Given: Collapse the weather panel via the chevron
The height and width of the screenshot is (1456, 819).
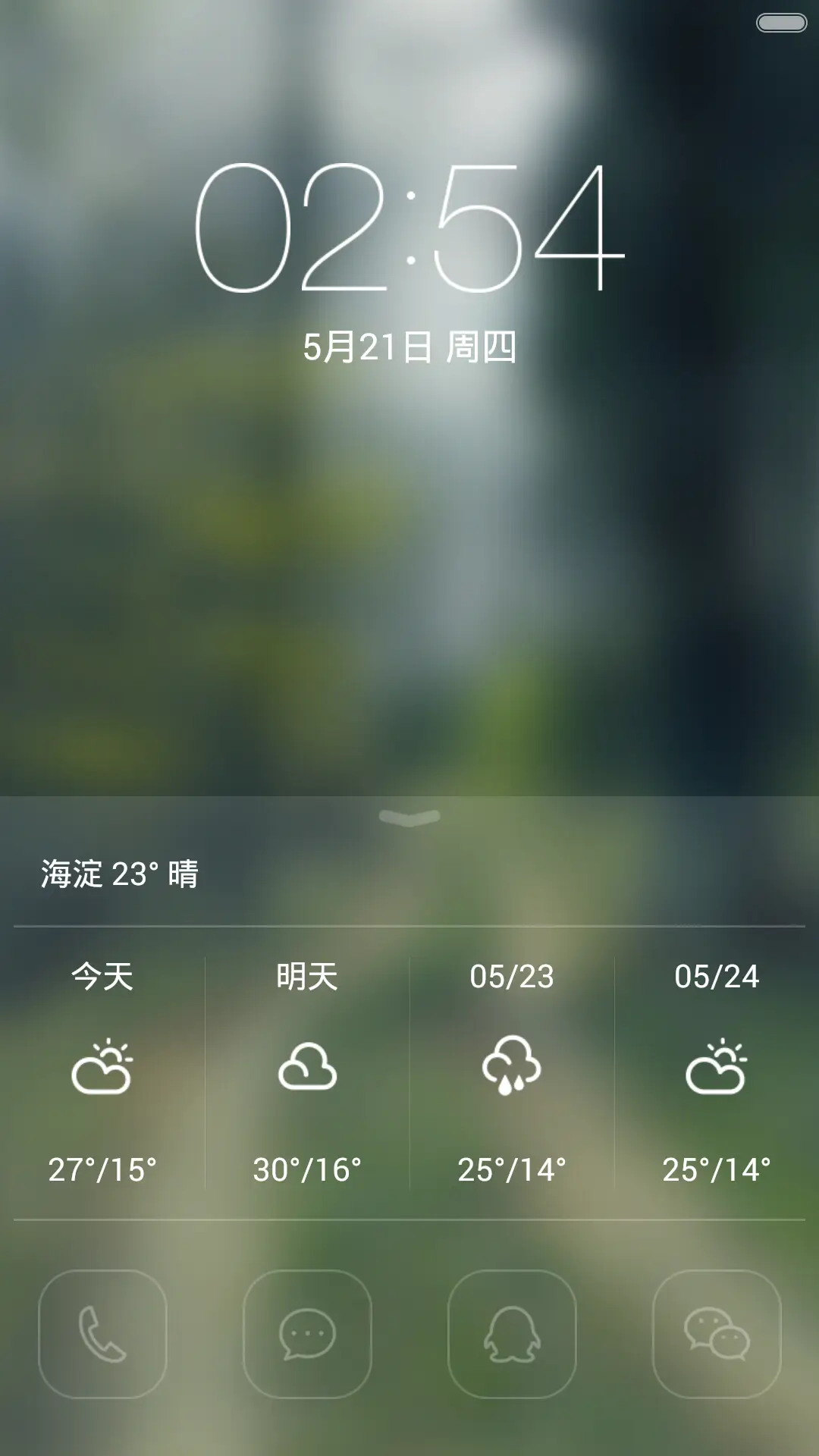Looking at the screenshot, I should 409,819.
